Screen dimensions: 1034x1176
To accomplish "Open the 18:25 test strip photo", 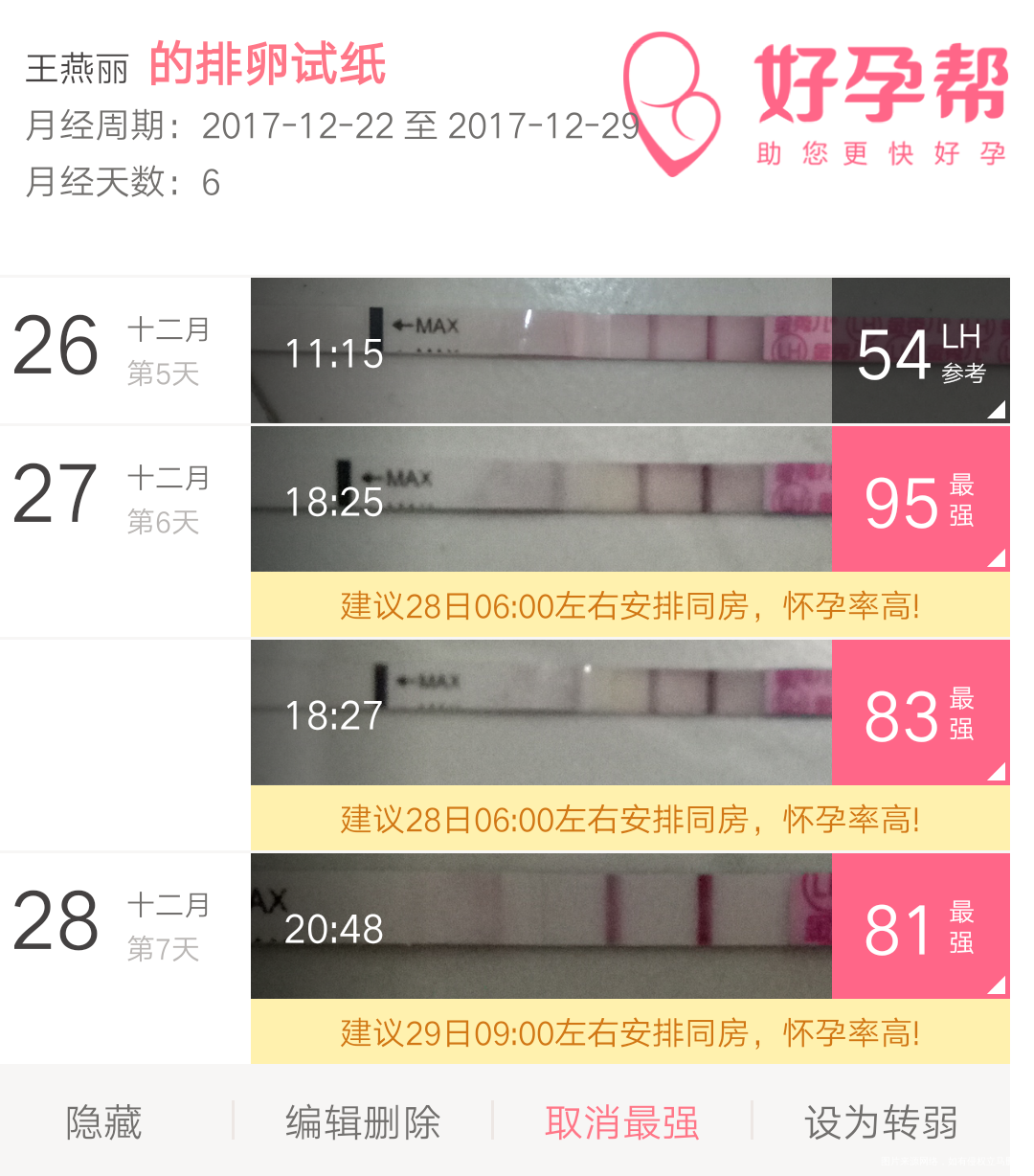I will point(541,500).
